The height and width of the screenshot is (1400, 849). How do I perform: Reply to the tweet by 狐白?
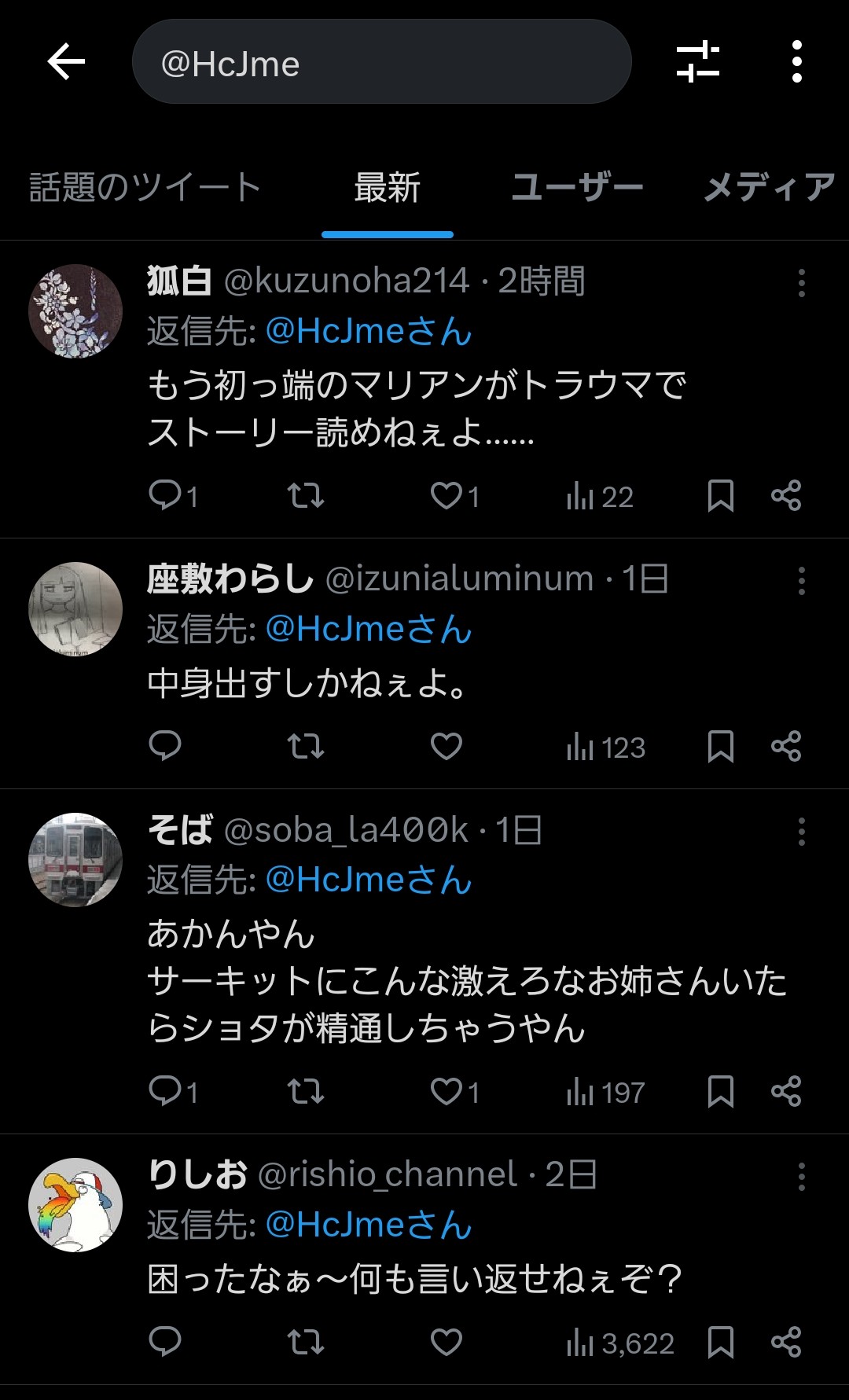pyautogui.click(x=165, y=496)
